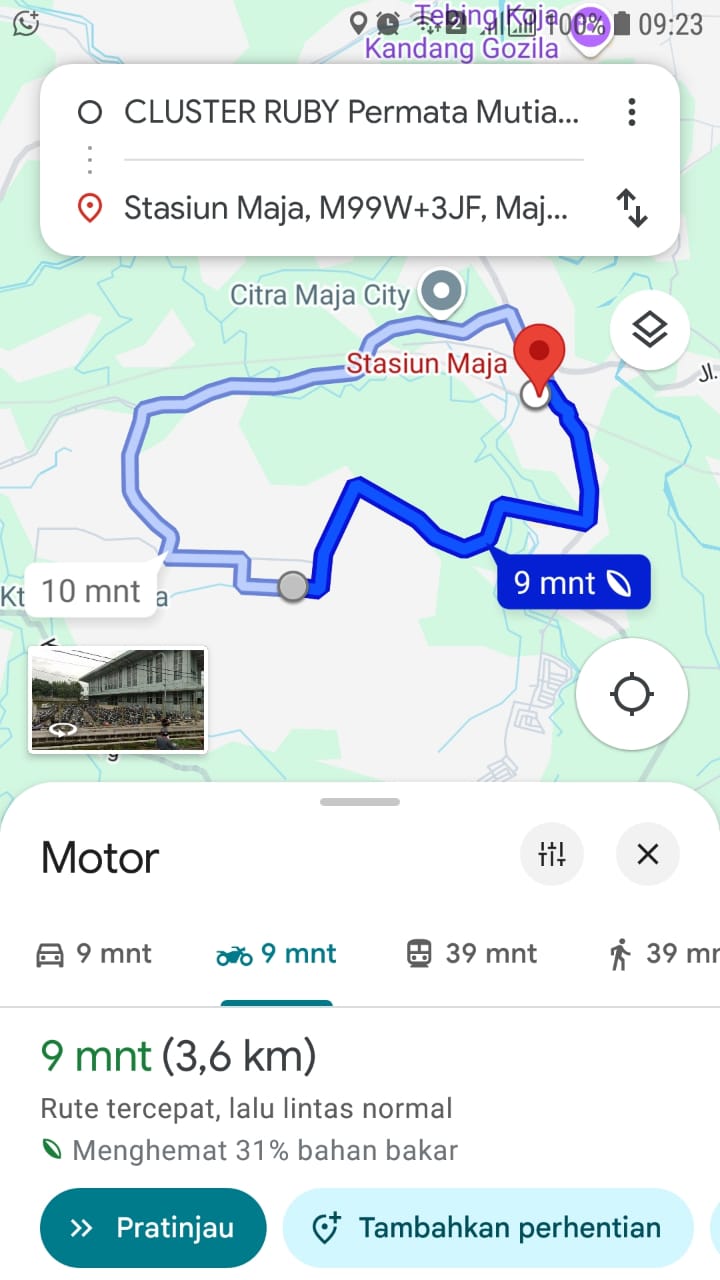Open the overflow menu beside the origin field

631,112
